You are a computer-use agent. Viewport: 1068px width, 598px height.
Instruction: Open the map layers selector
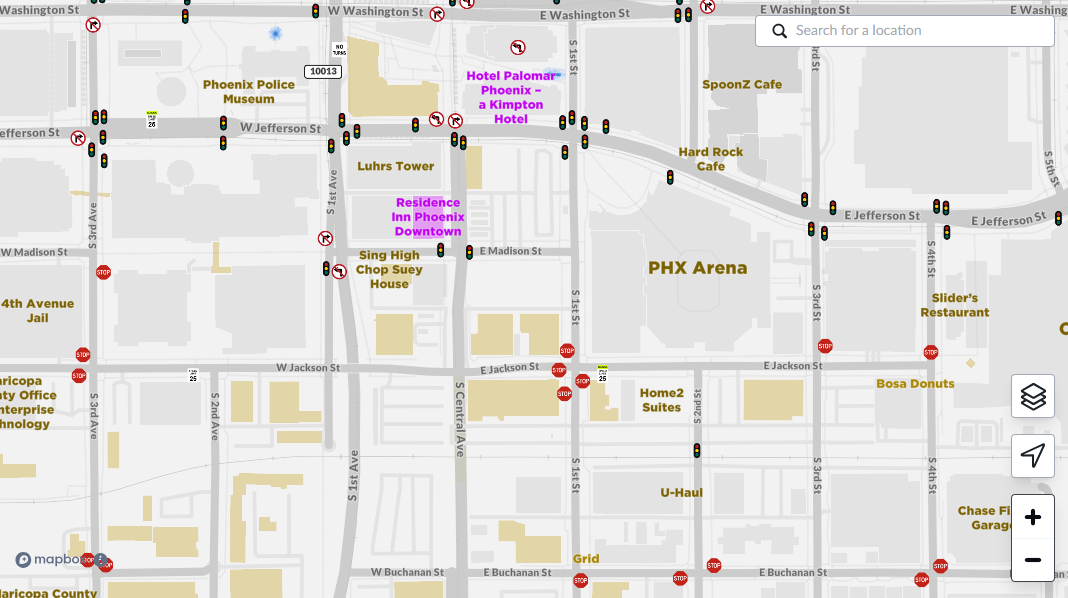[1033, 396]
